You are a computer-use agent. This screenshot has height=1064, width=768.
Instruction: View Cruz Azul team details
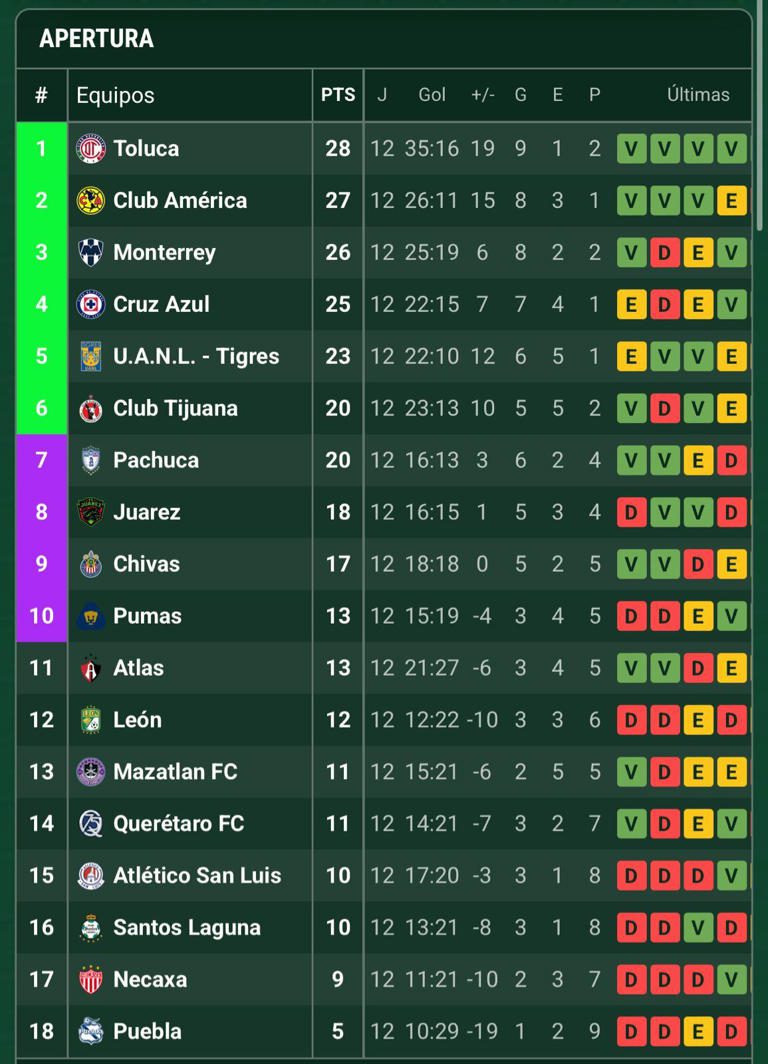[x=161, y=305]
